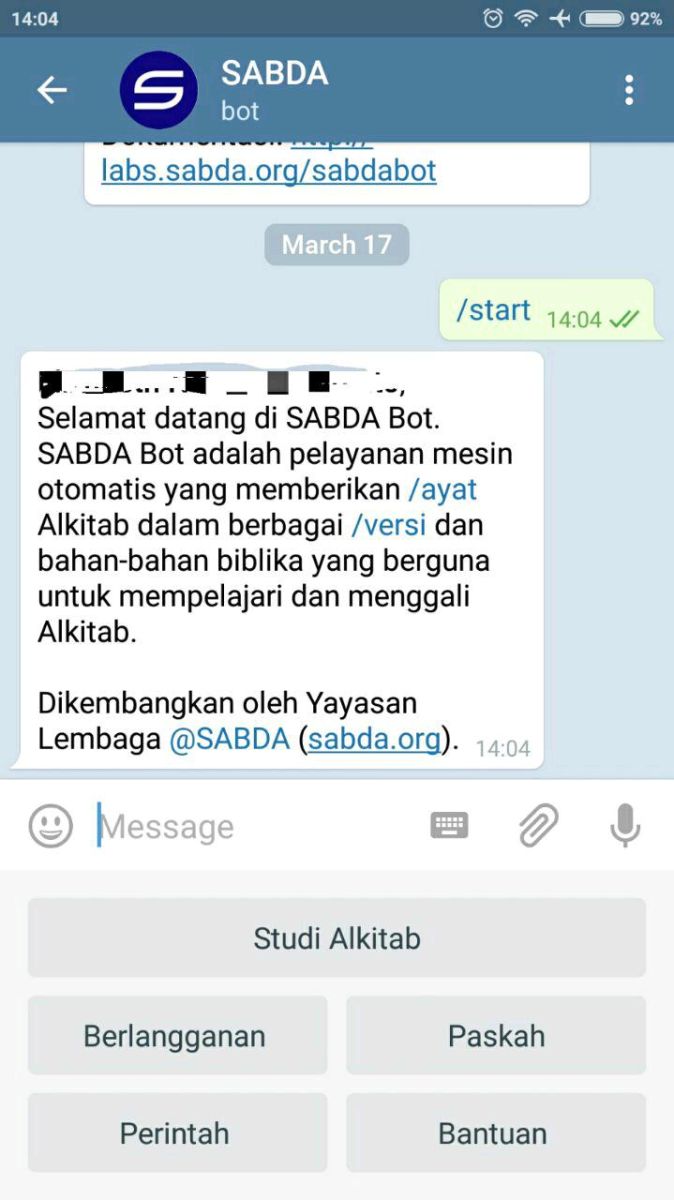
Task: Open the @SABDA mention
Action: click(x=229, y=739)
